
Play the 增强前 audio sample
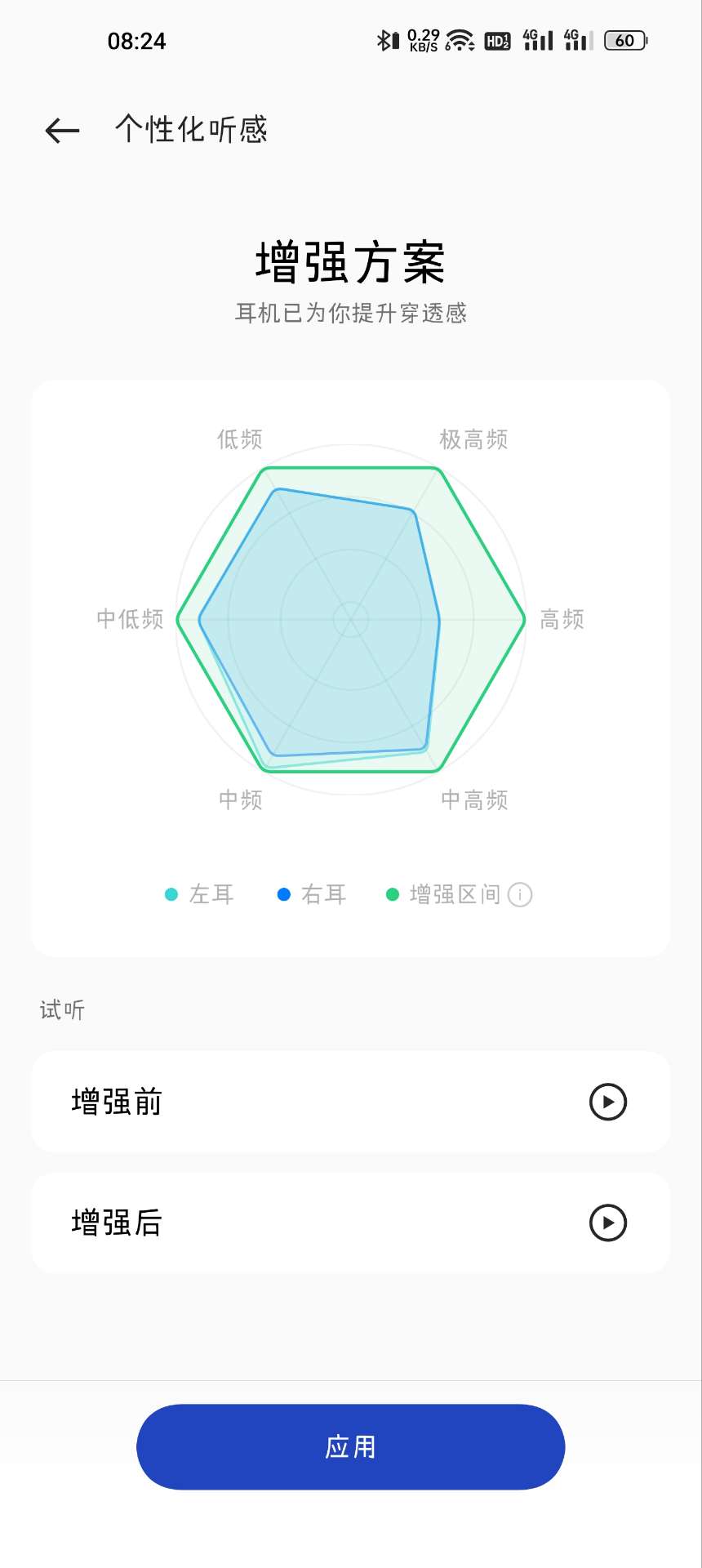coord(607,1102)
